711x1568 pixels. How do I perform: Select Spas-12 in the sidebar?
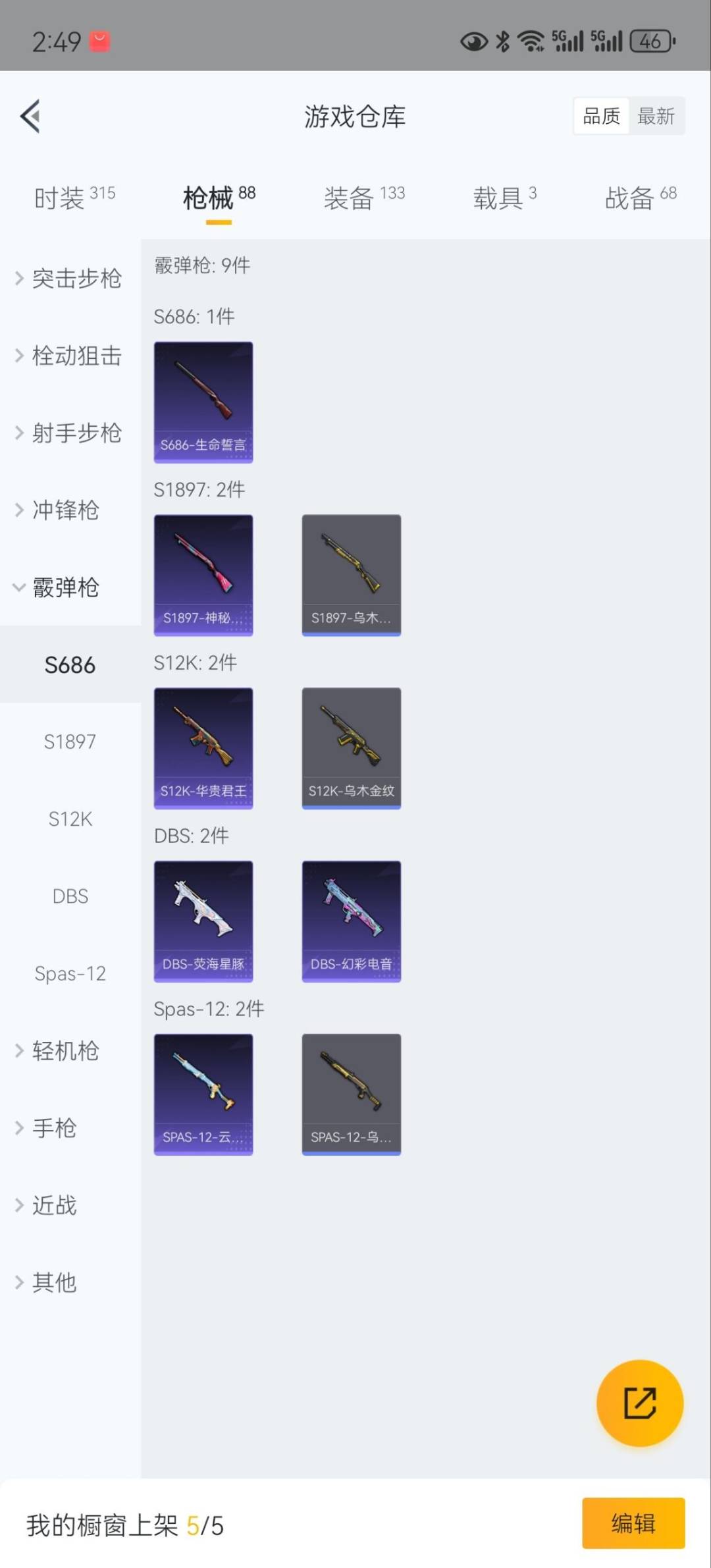(70, 973)
